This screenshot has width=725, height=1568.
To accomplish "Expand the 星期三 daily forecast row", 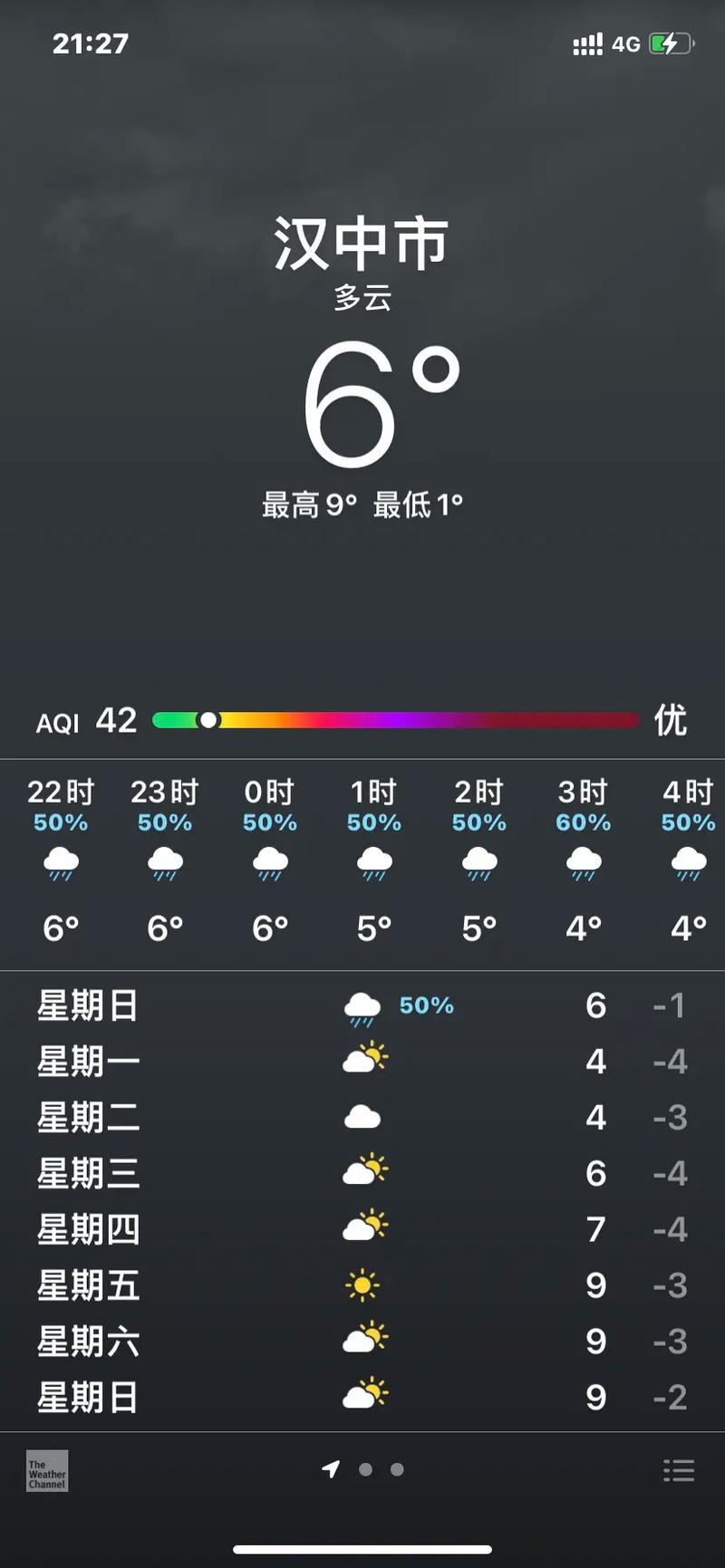I will 362,1172.
